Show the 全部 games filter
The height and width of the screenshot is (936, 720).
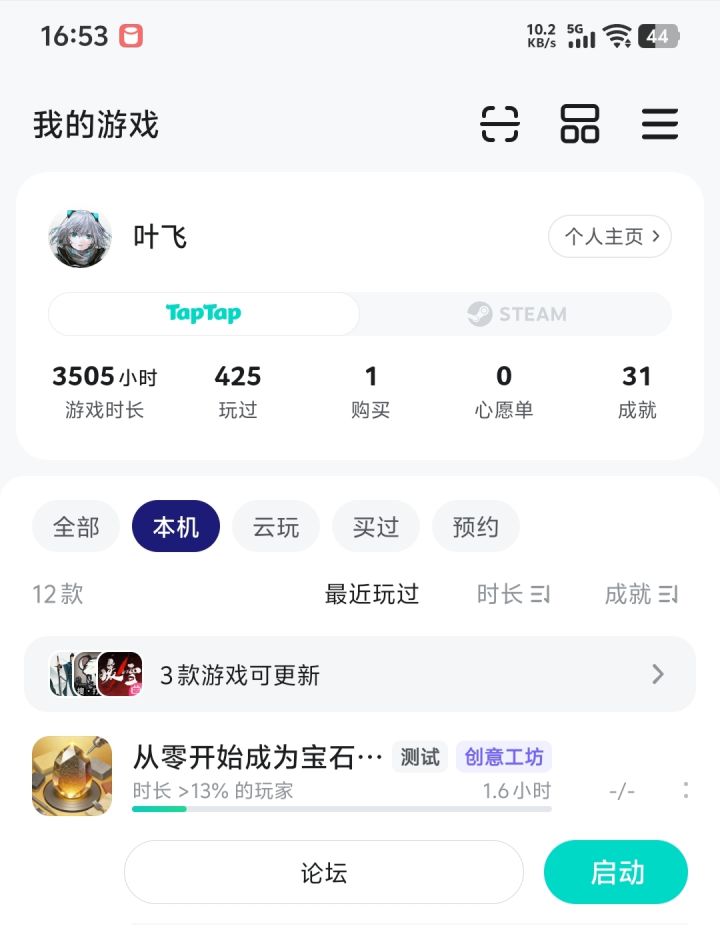[x=76, y=527]
